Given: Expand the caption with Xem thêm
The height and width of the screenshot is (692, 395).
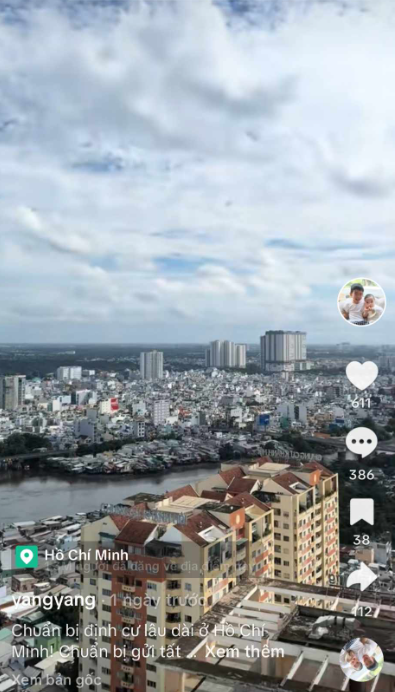Looking at the screenshot, I should tap(245, 651).
